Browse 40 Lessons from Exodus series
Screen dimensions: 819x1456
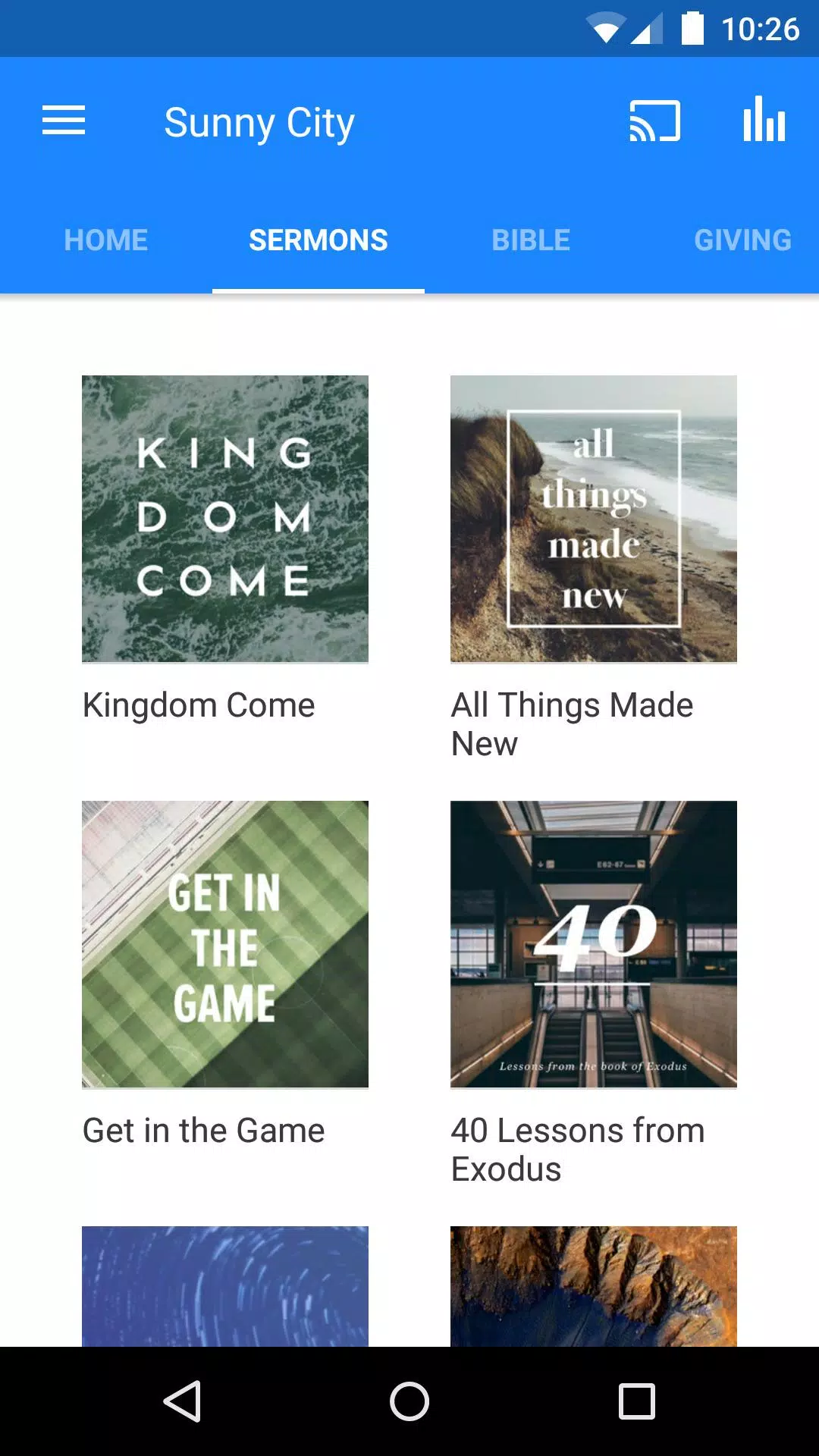pyautogui.click(x=594, y=944)
